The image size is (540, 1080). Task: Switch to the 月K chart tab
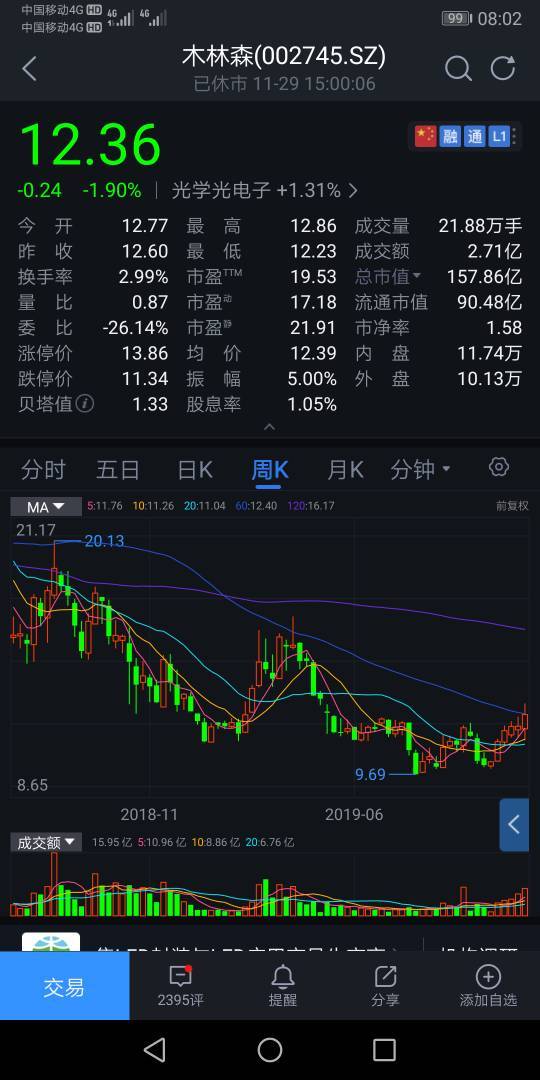(345, 470)
